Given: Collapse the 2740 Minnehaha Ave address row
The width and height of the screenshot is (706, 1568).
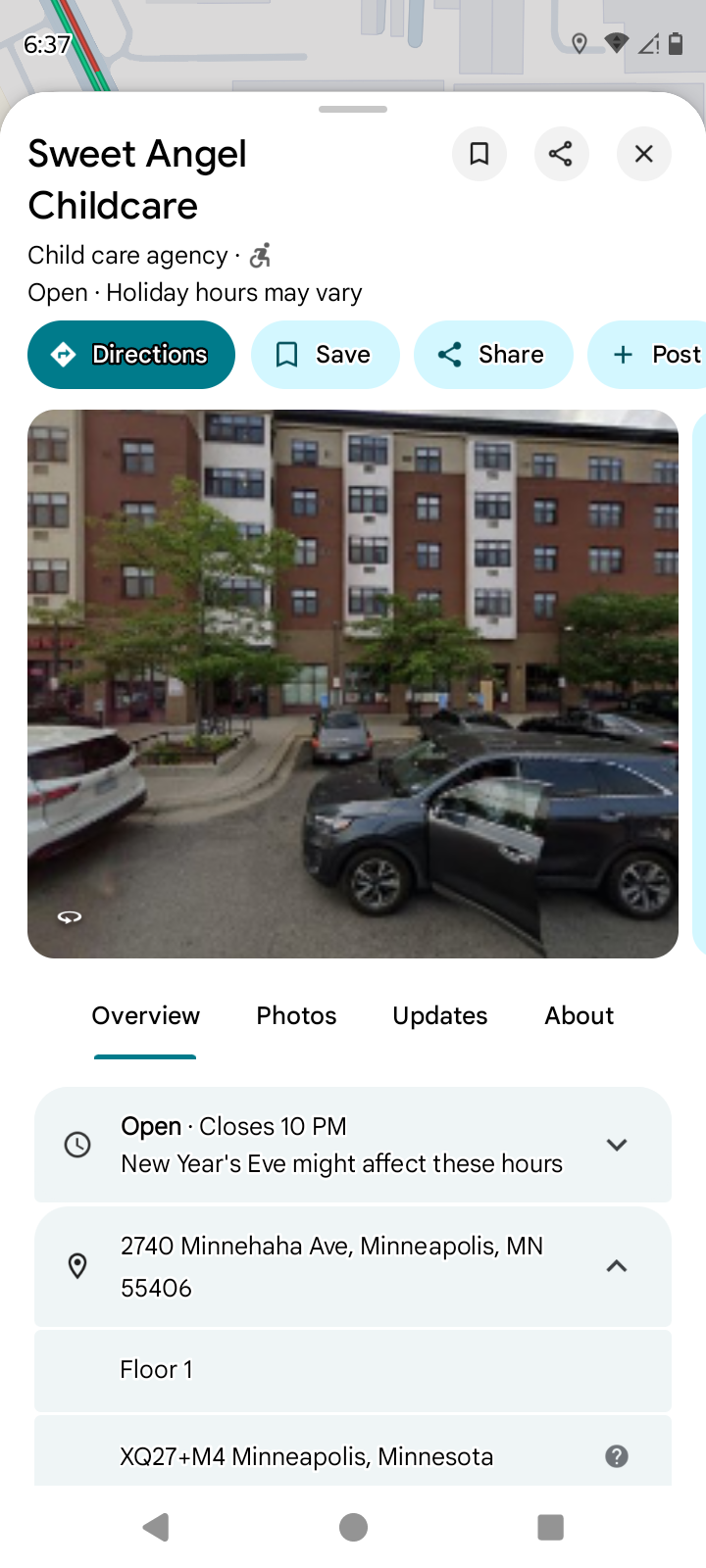Looking at the screenshot, I should click(616, 1266).
